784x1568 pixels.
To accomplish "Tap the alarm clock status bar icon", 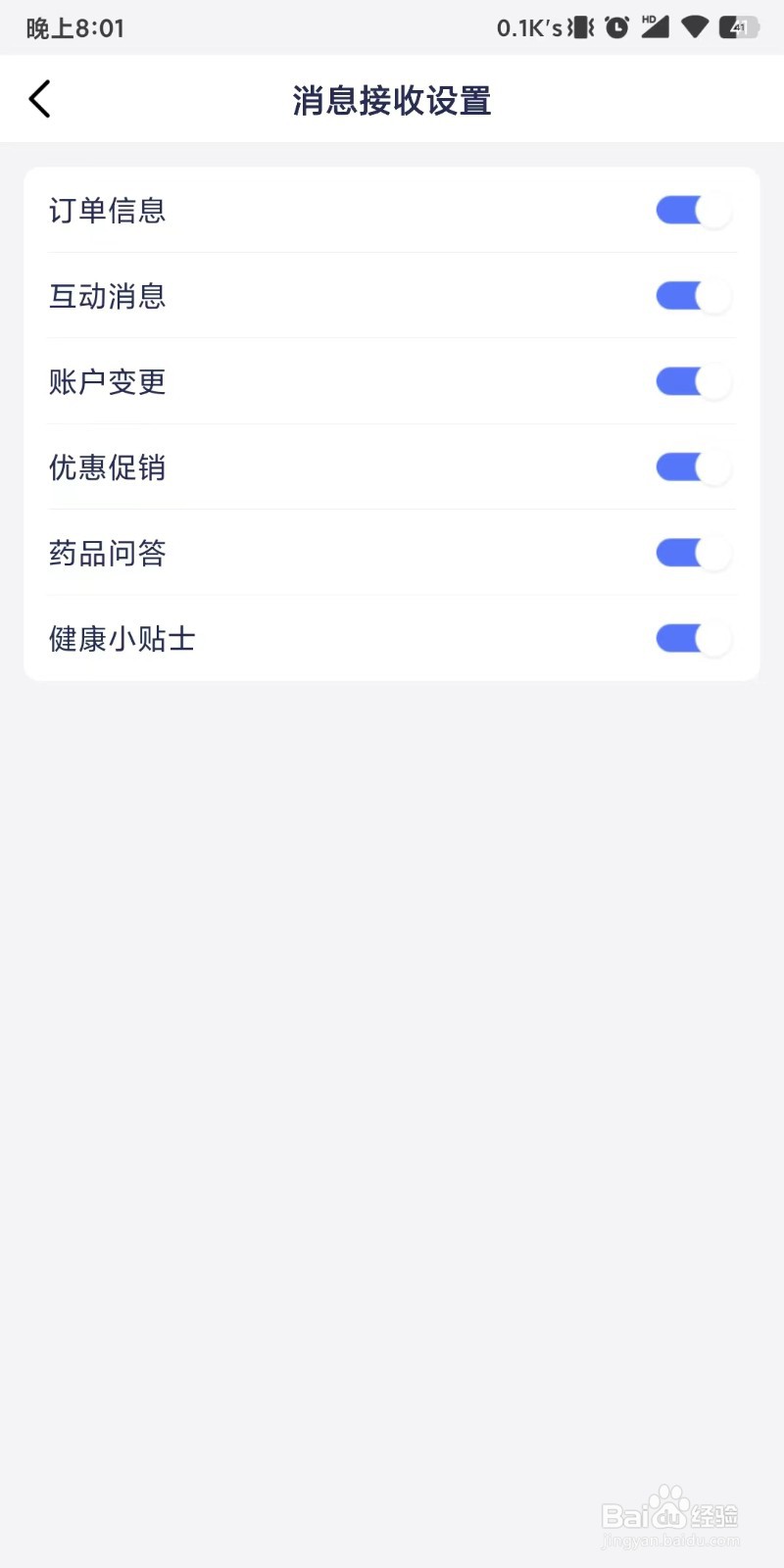I will coord(616,28).
